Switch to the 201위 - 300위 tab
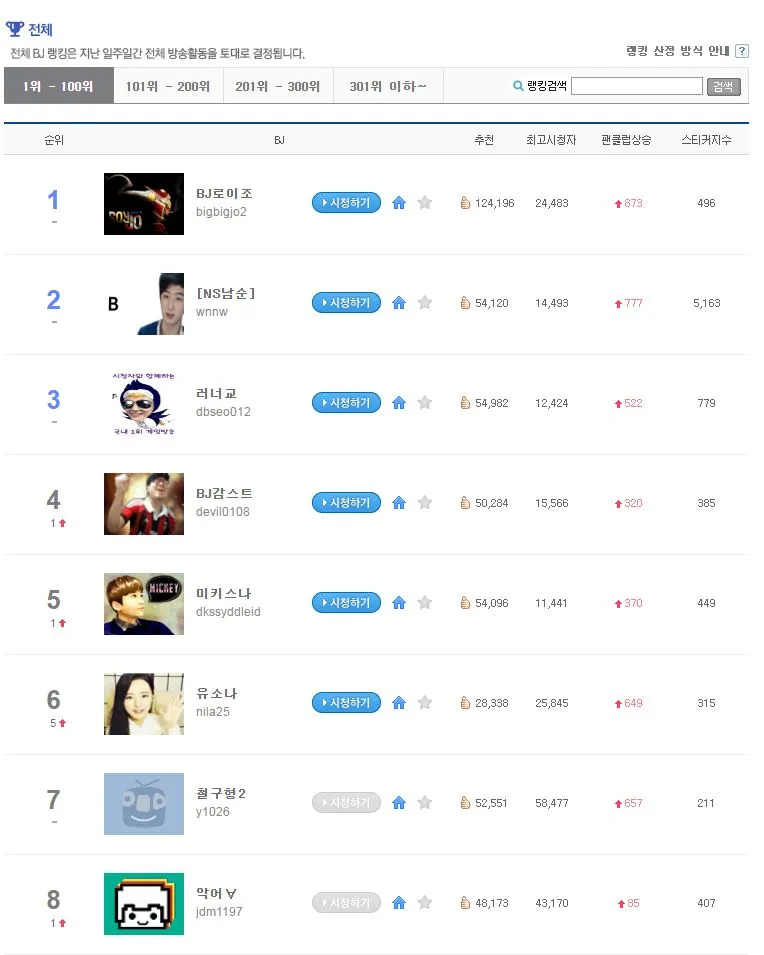Image resolution: width=764 pixels, height=955 pixels. click(x=277, y=87)
